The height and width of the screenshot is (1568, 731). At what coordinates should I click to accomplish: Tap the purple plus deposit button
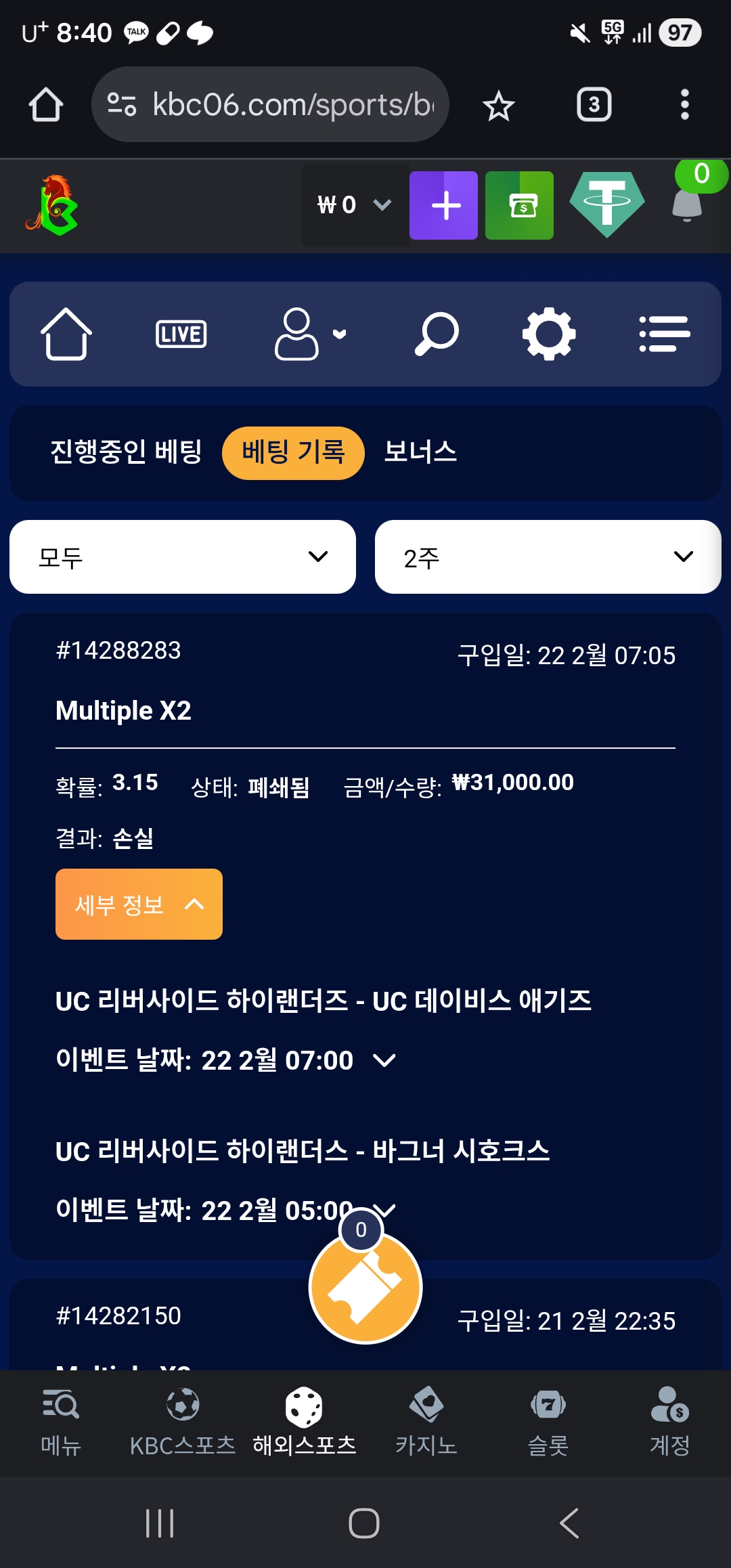tap(444, 205)
